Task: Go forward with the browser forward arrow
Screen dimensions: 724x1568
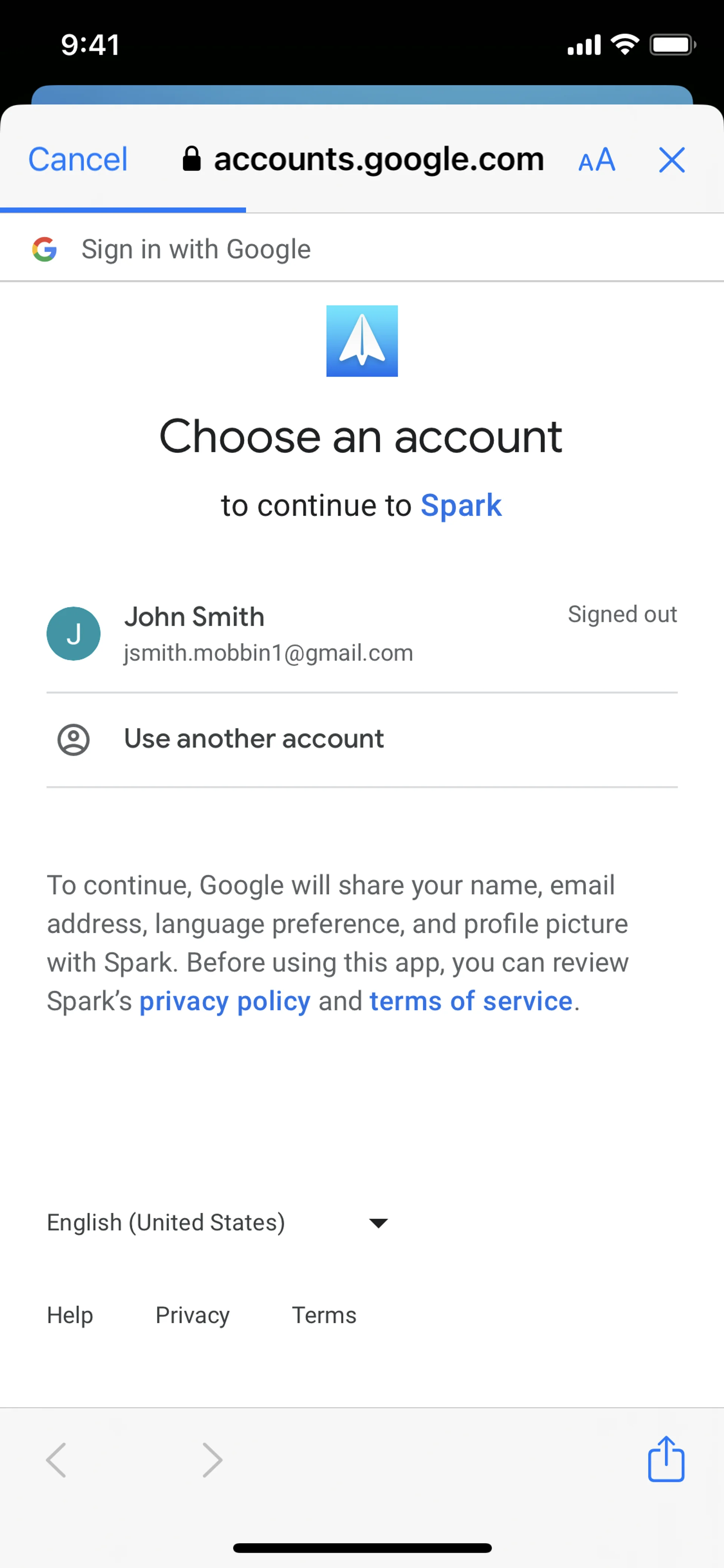Action: pyautogui.click(x=212, y=1460)
